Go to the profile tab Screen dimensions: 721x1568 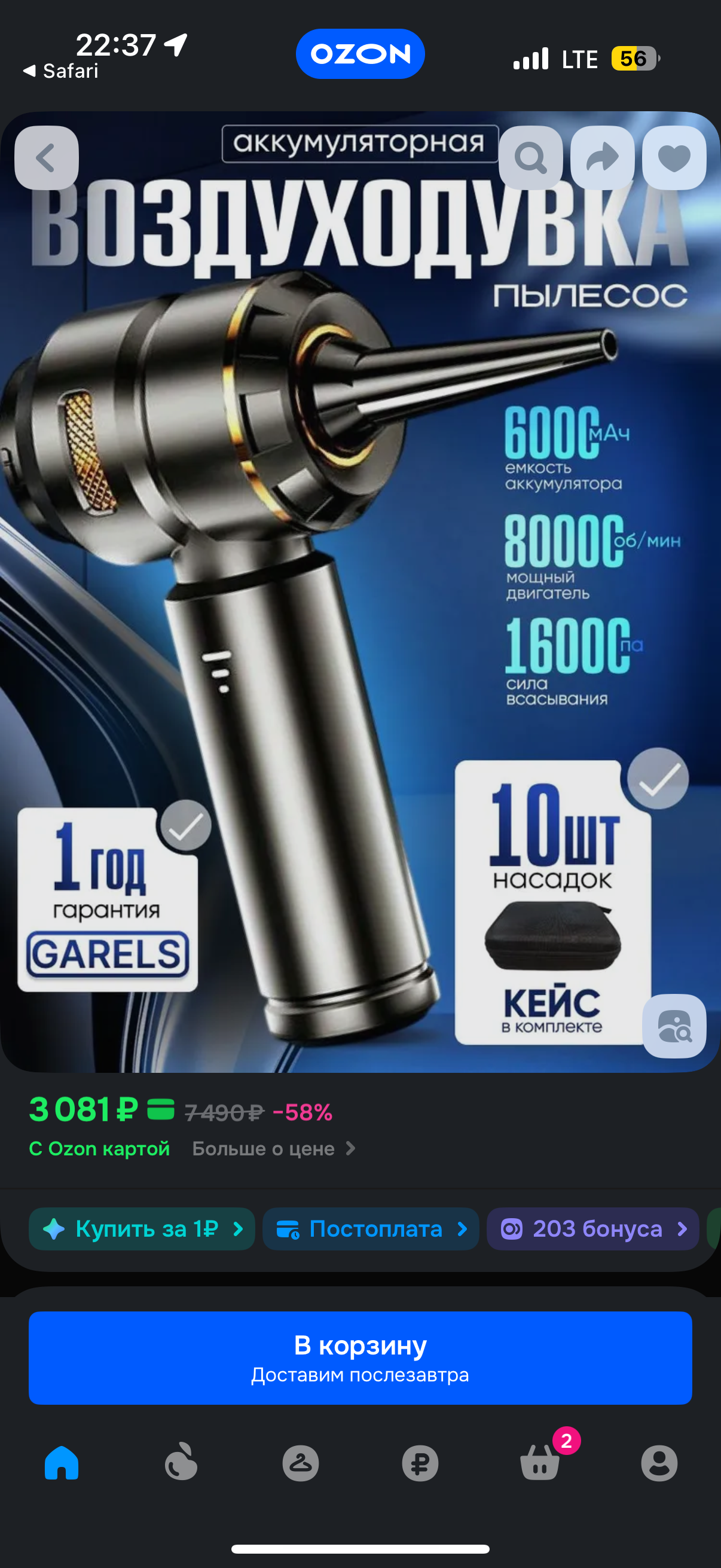tap(659, 1463)
